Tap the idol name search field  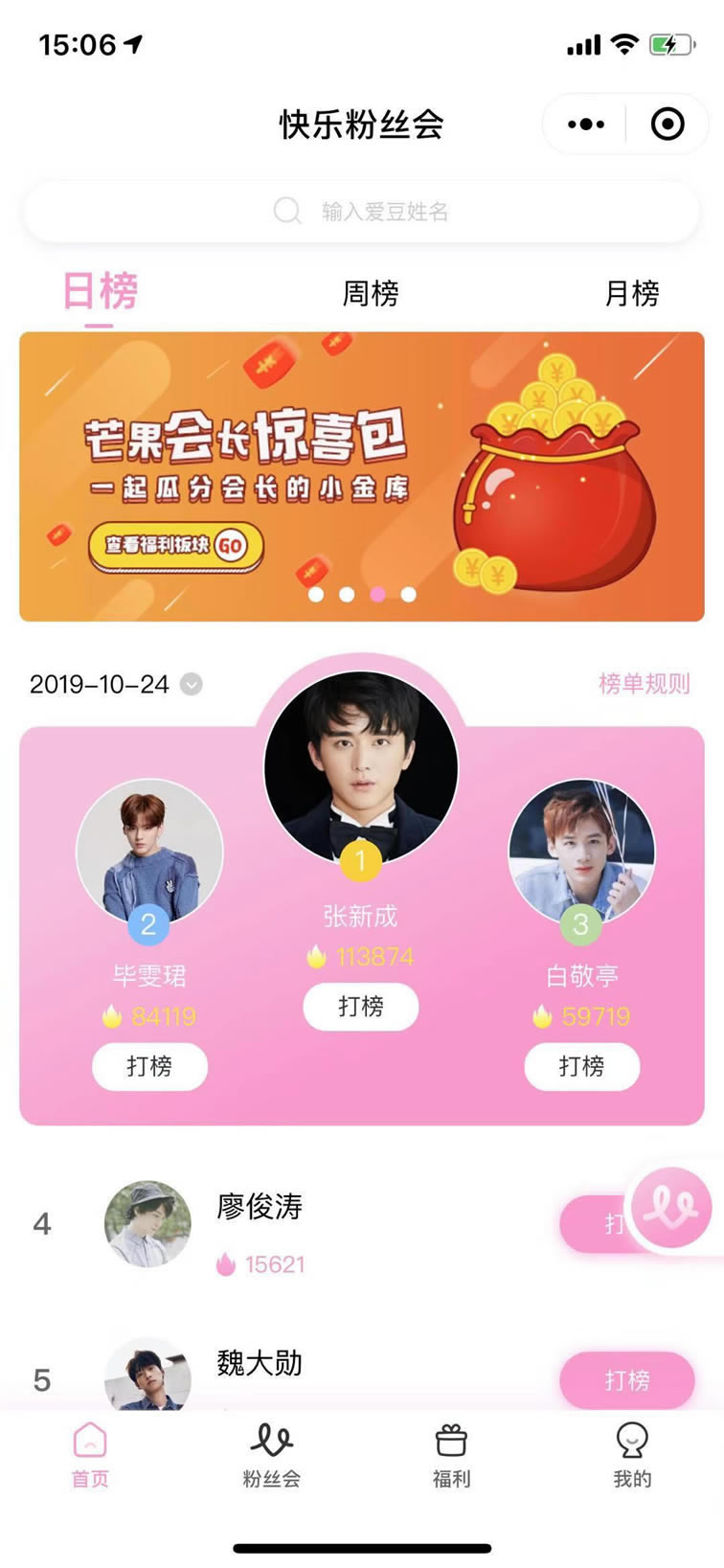pyautogui.click(x=362, y=211)
